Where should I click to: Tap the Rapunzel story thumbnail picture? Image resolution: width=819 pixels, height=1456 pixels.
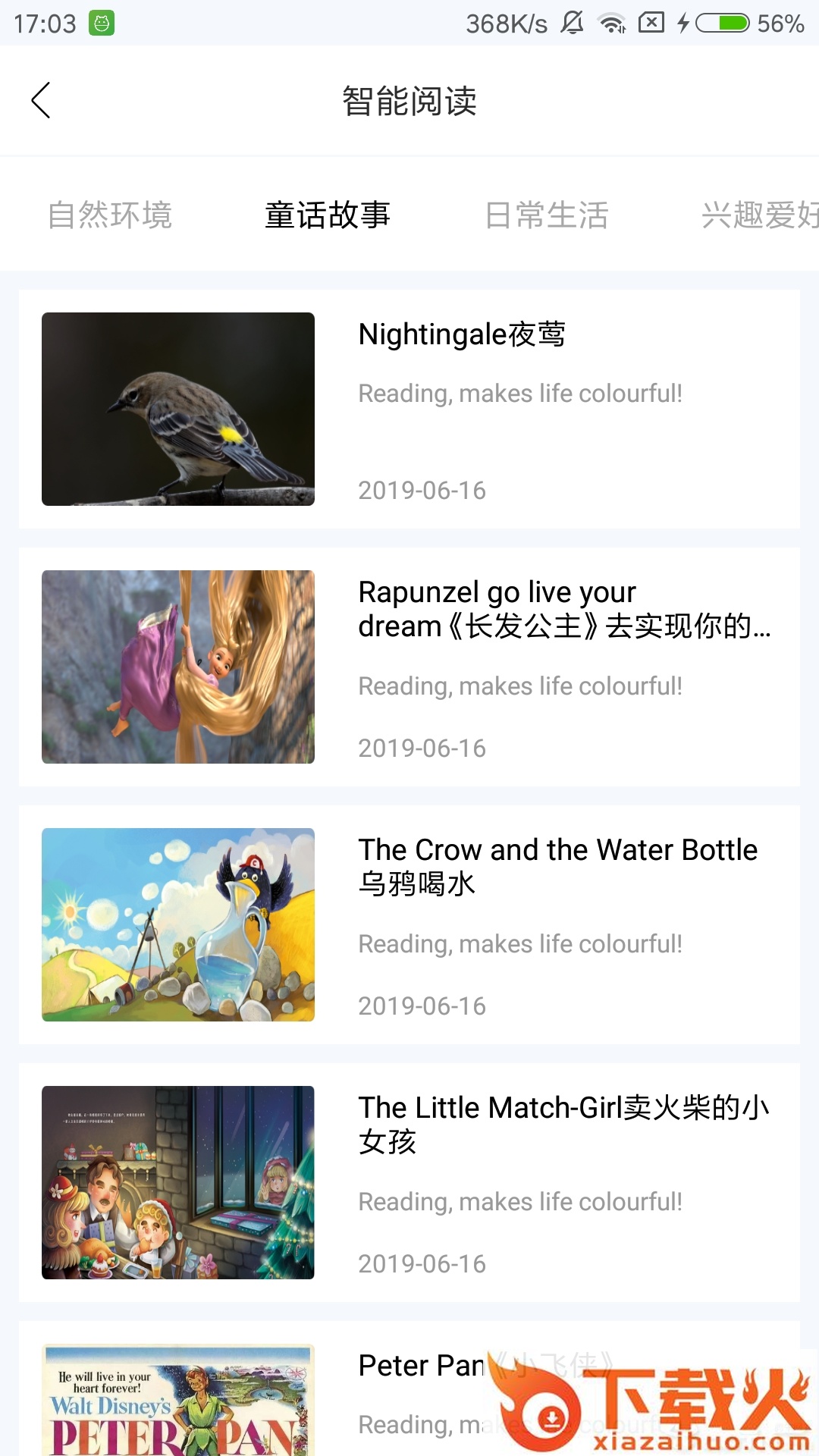[x=178, y=667]
